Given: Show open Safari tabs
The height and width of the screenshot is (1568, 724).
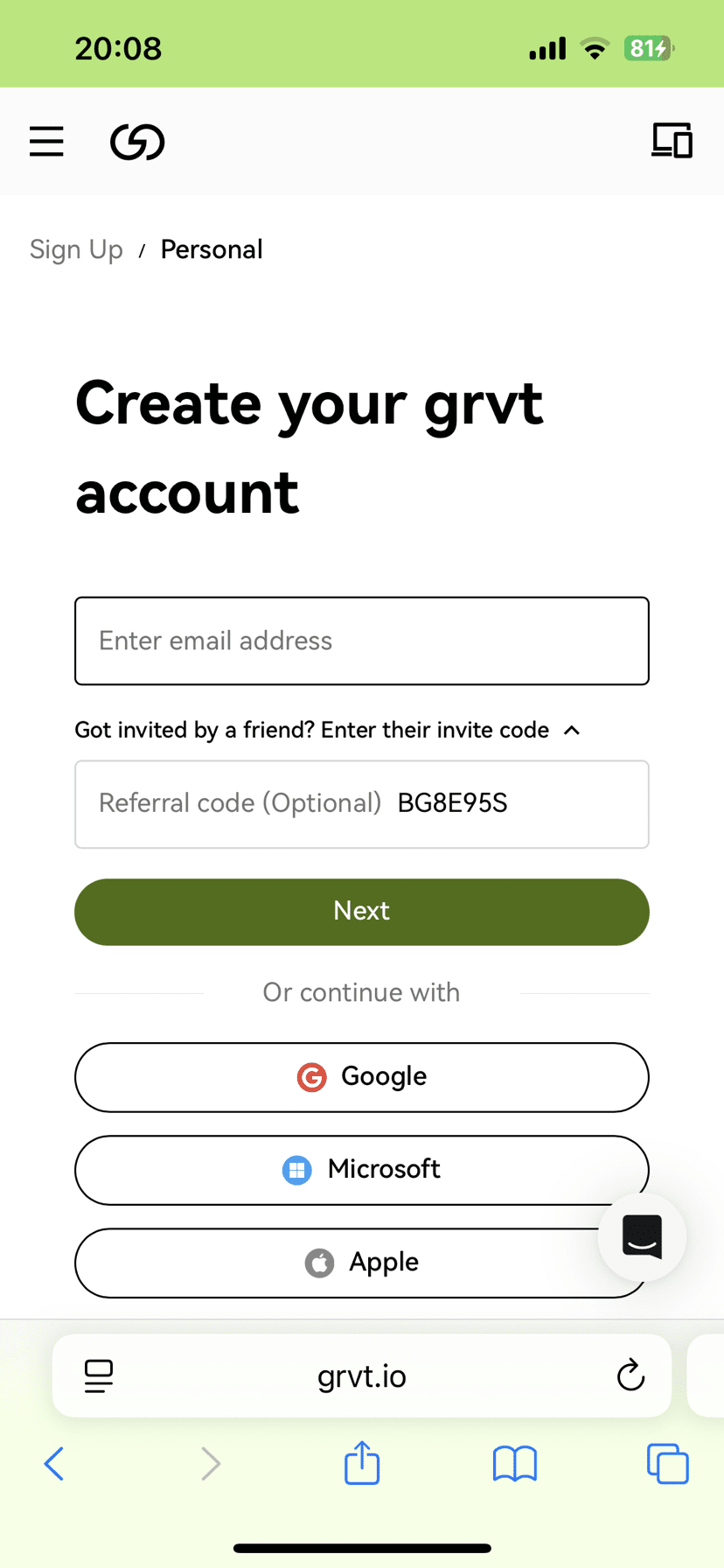Looking at the screenshot, I should coord(667,1463).
